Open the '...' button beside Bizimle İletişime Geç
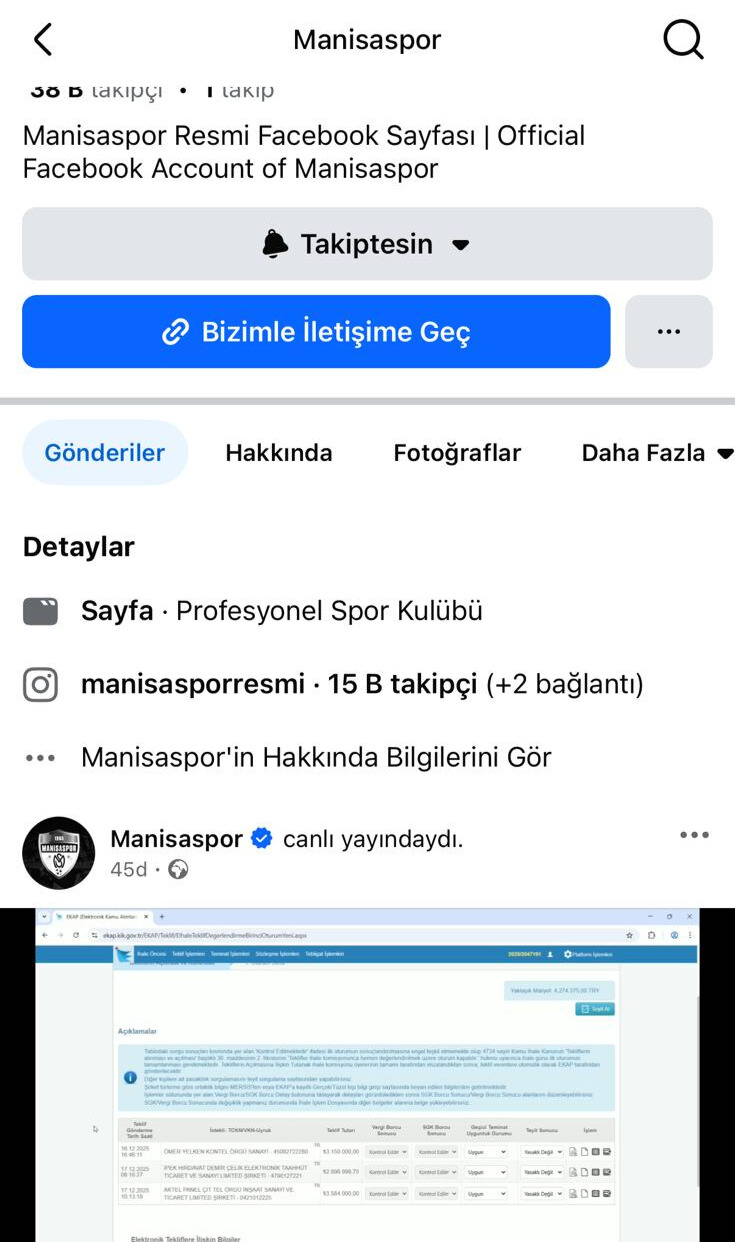This screenshot has width=735, height=1242. (668, 331)
